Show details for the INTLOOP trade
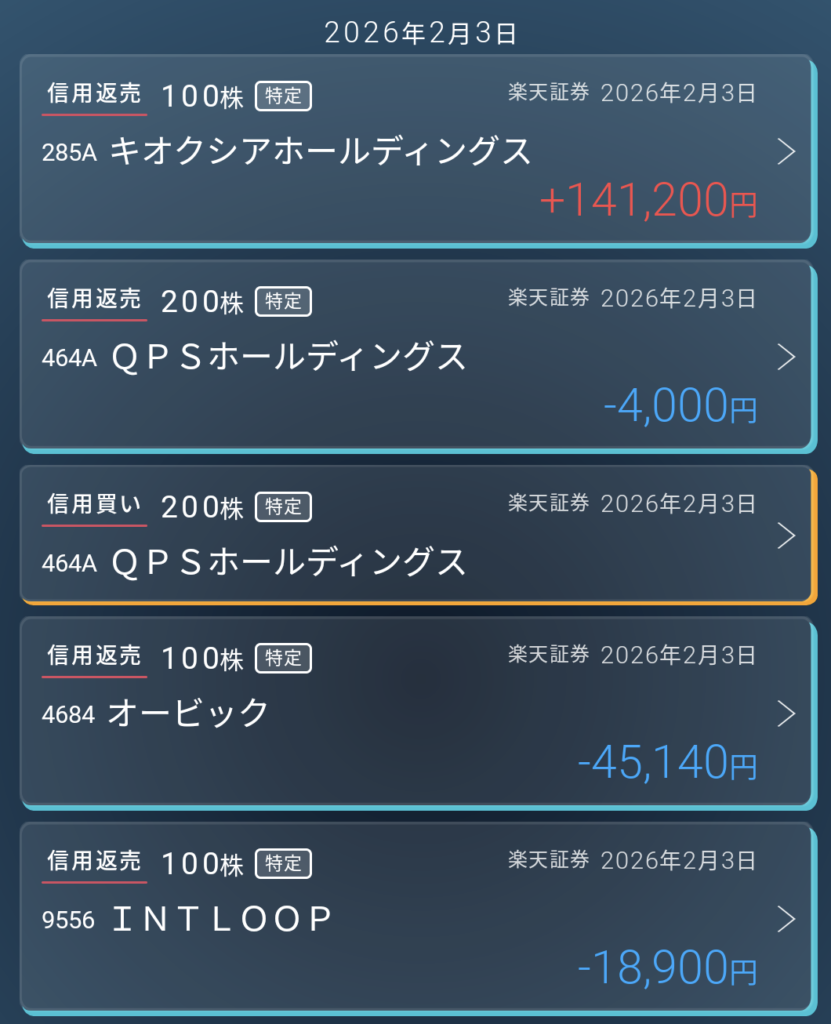 [x=414, y=918]
